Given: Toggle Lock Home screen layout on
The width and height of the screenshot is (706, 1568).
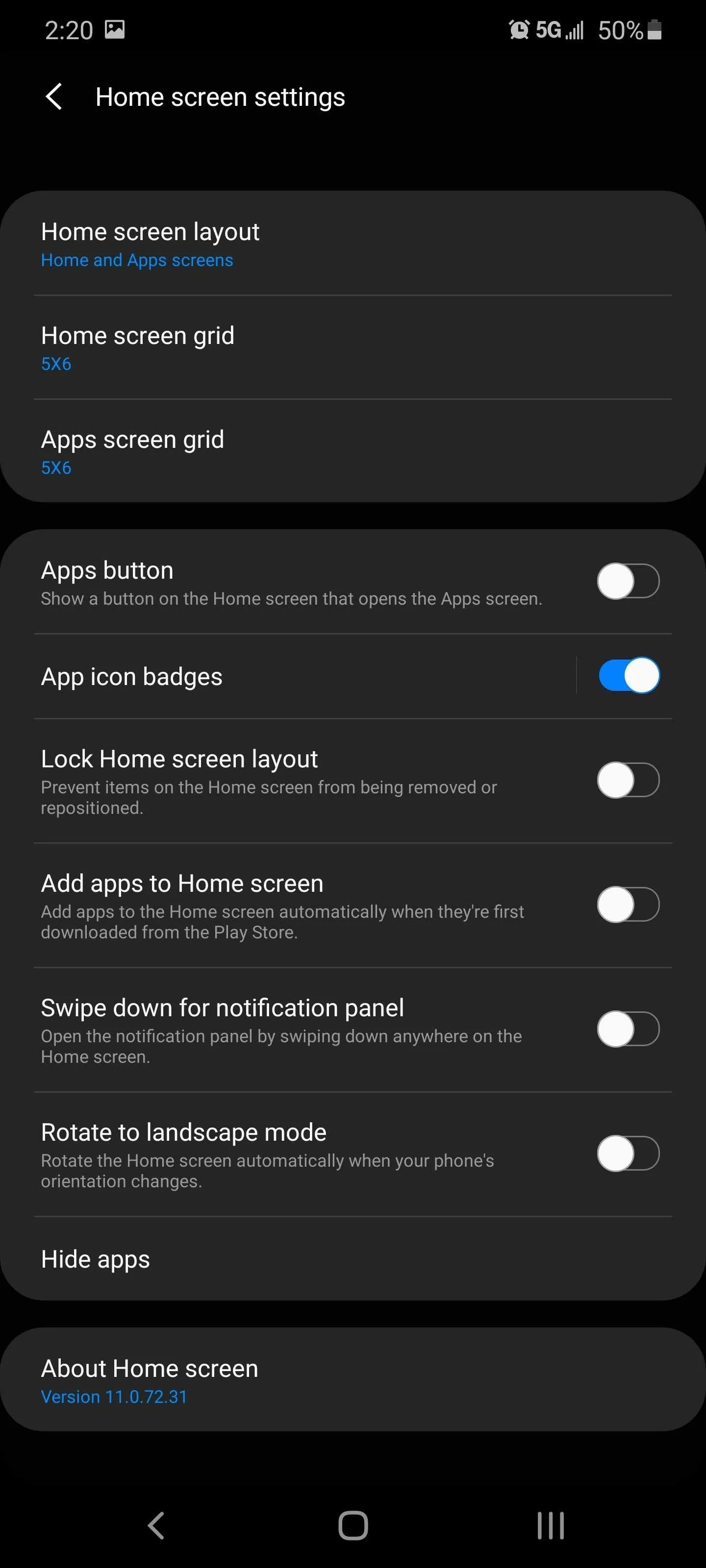Looking at the screenshot, I should pyautogui.click(x=628, y=781).
